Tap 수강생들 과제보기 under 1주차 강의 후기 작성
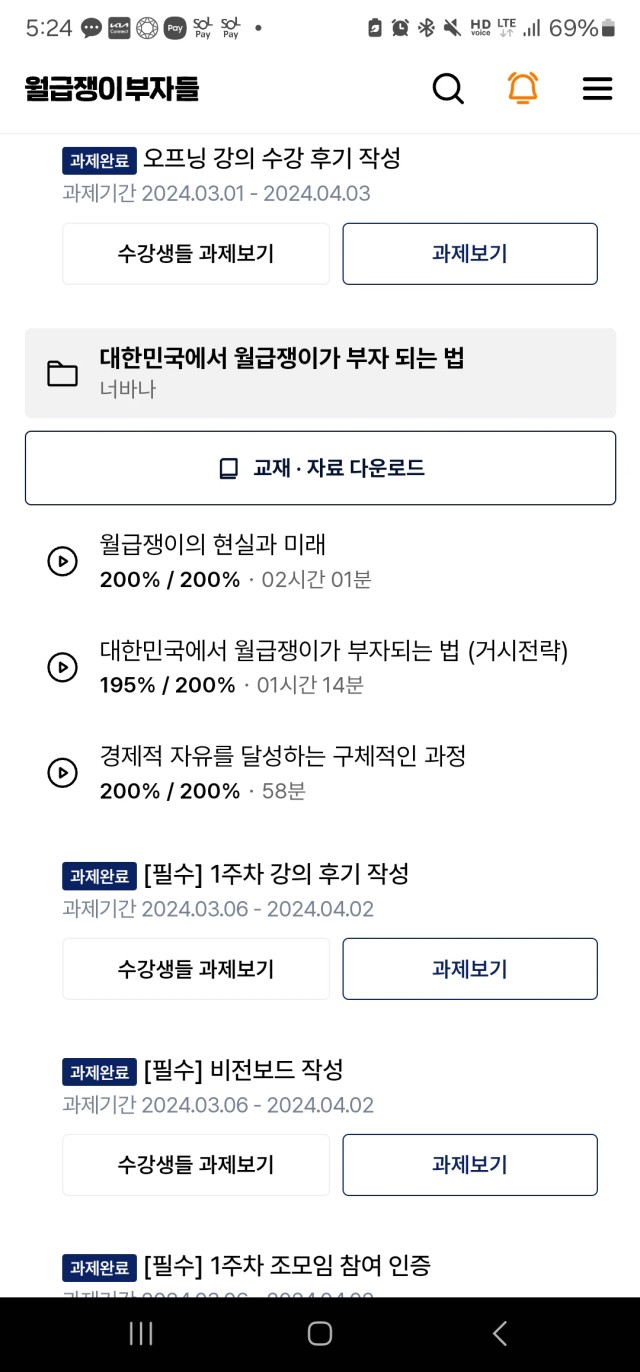This screenshot has height=1372, width=640. pyautogui.click(x=196, y=969)
